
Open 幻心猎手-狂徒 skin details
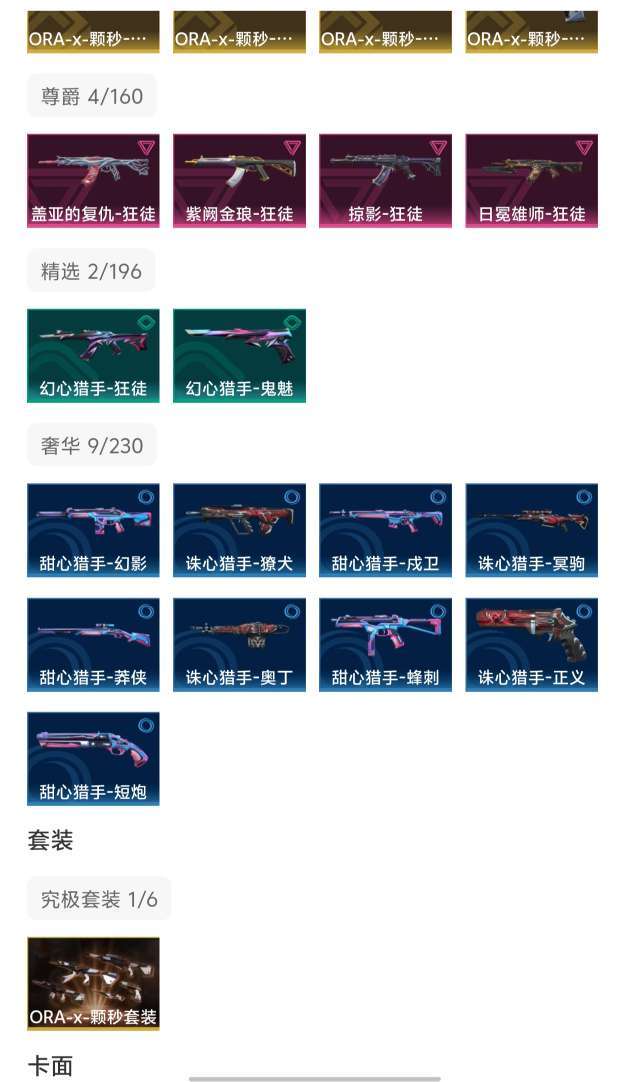pos(93,355)
